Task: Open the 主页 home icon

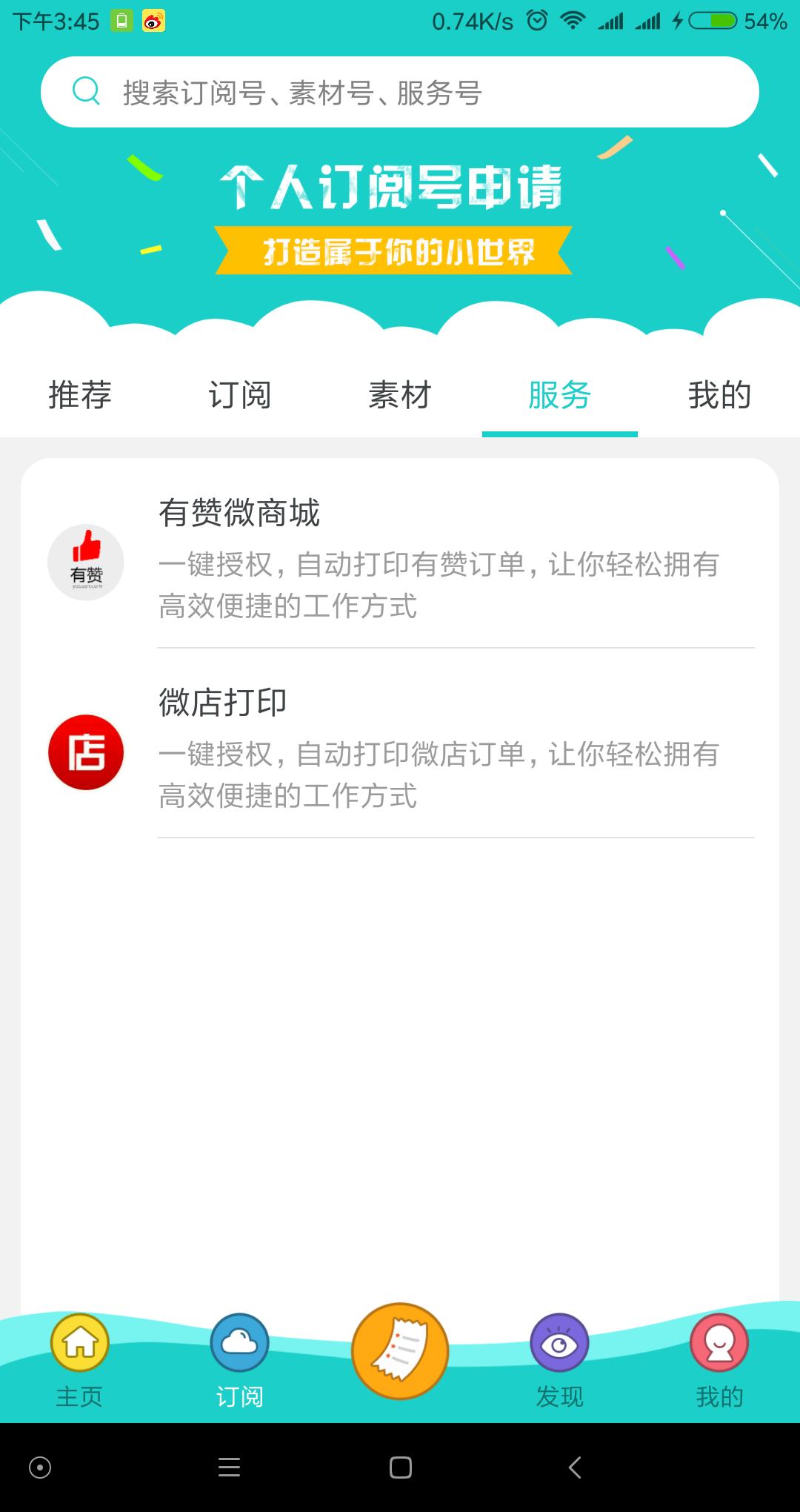Action: pos(79,1342)
